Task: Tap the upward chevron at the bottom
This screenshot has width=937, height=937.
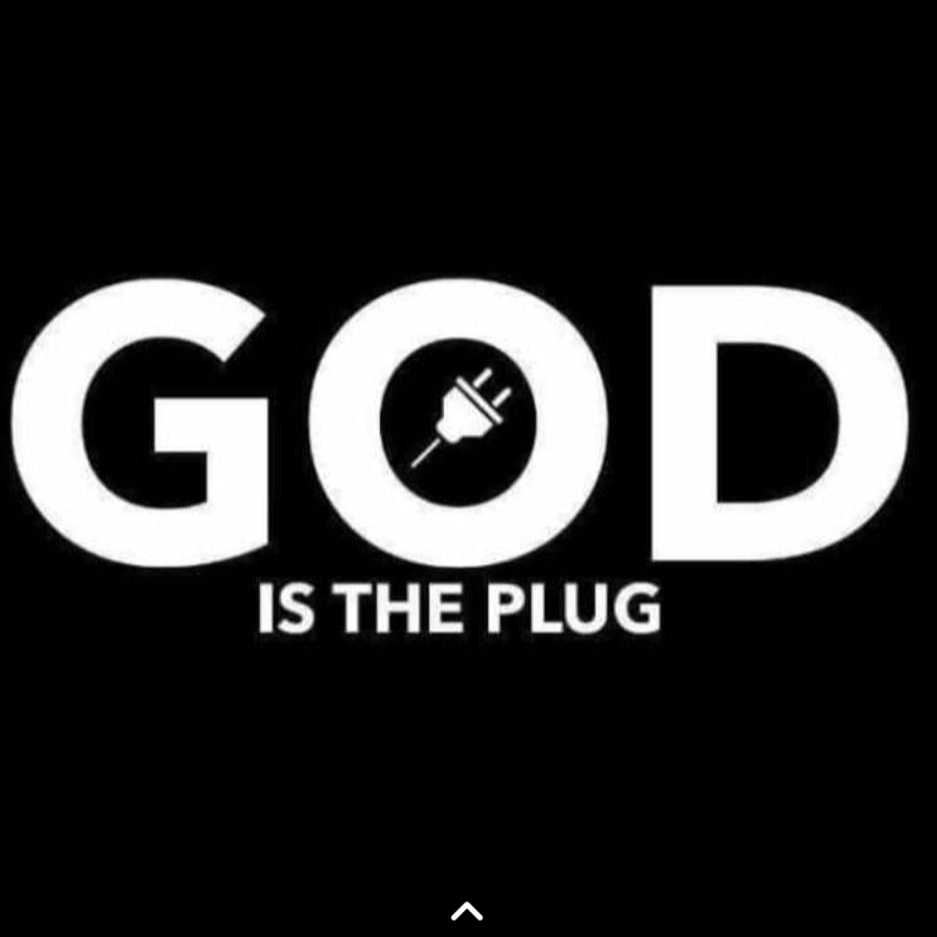Action: tap(467, 910)
